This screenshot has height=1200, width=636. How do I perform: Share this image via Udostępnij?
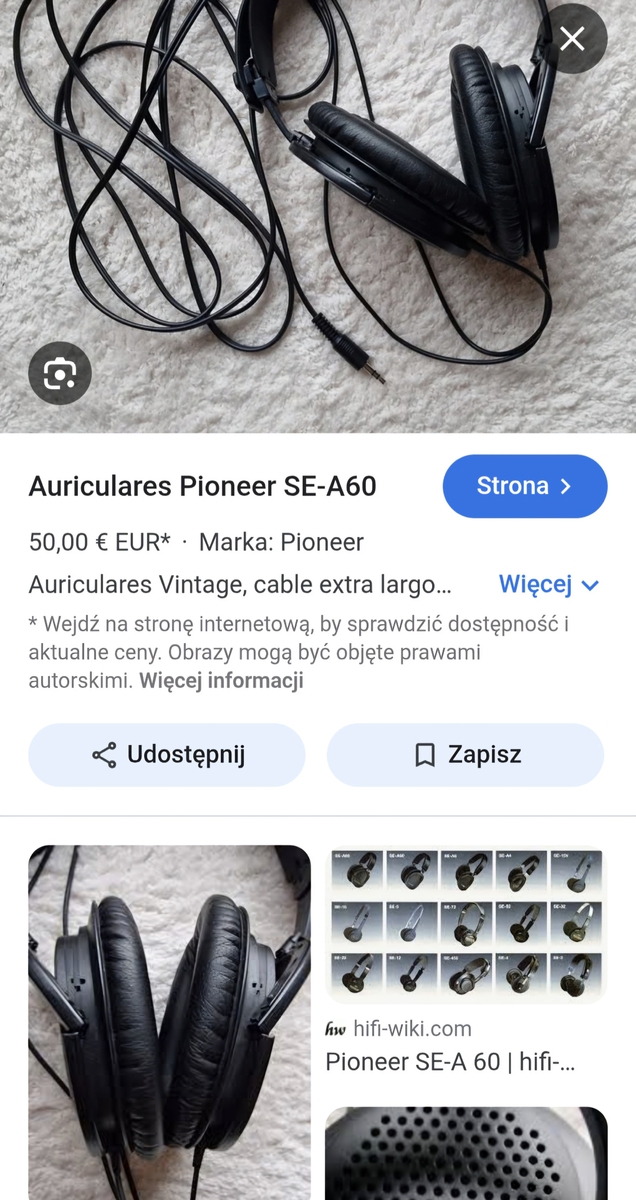tap(166, 755)
